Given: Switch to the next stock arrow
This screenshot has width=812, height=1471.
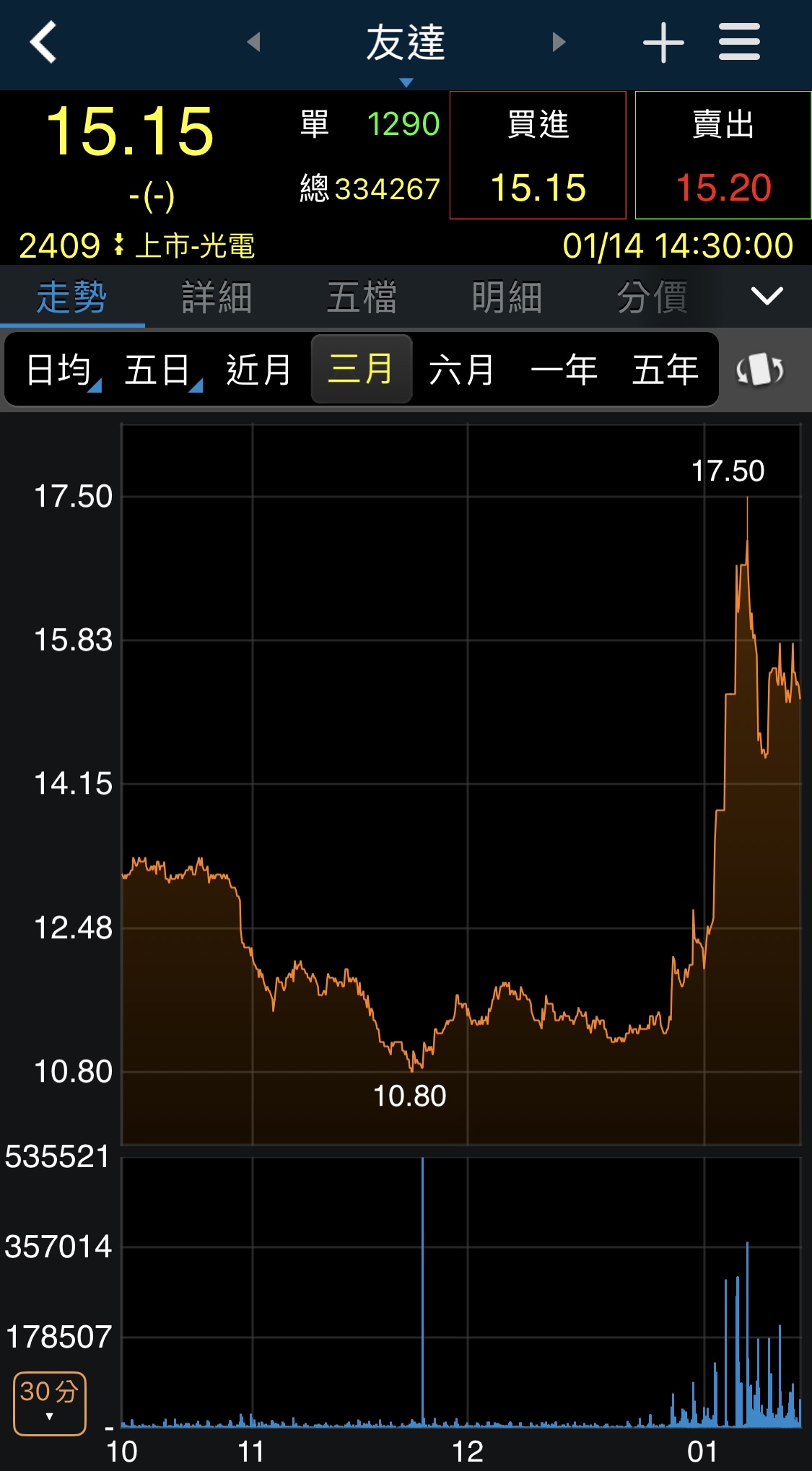Looking at the screenshot, I should coord(558,42).
